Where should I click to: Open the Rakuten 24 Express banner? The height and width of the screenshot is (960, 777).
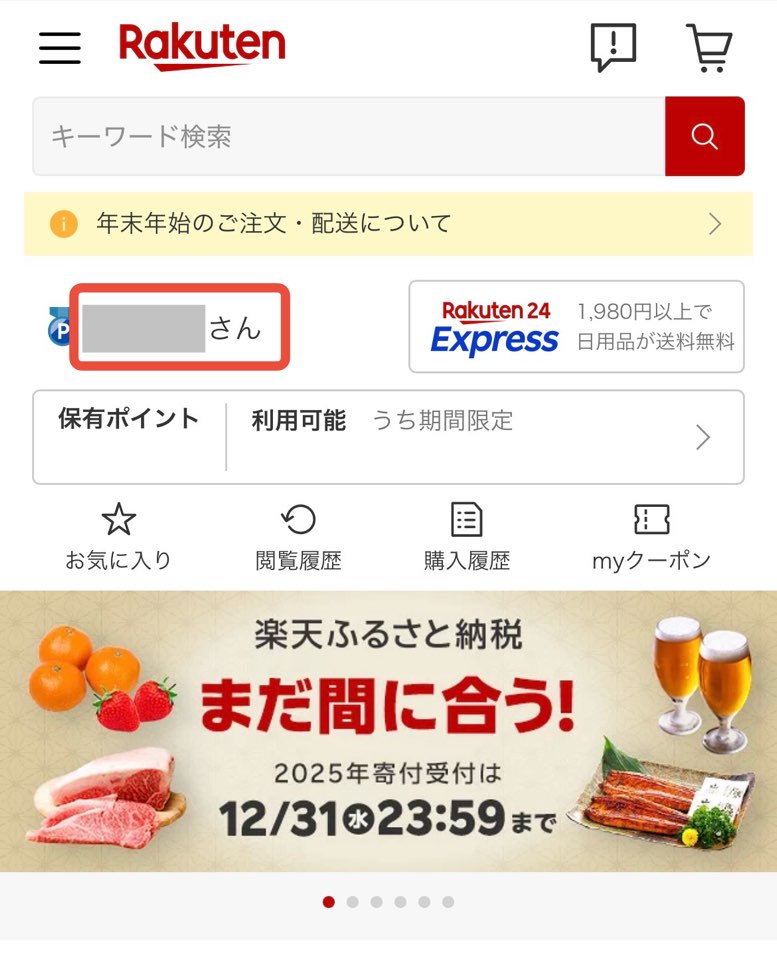(576, 326)
